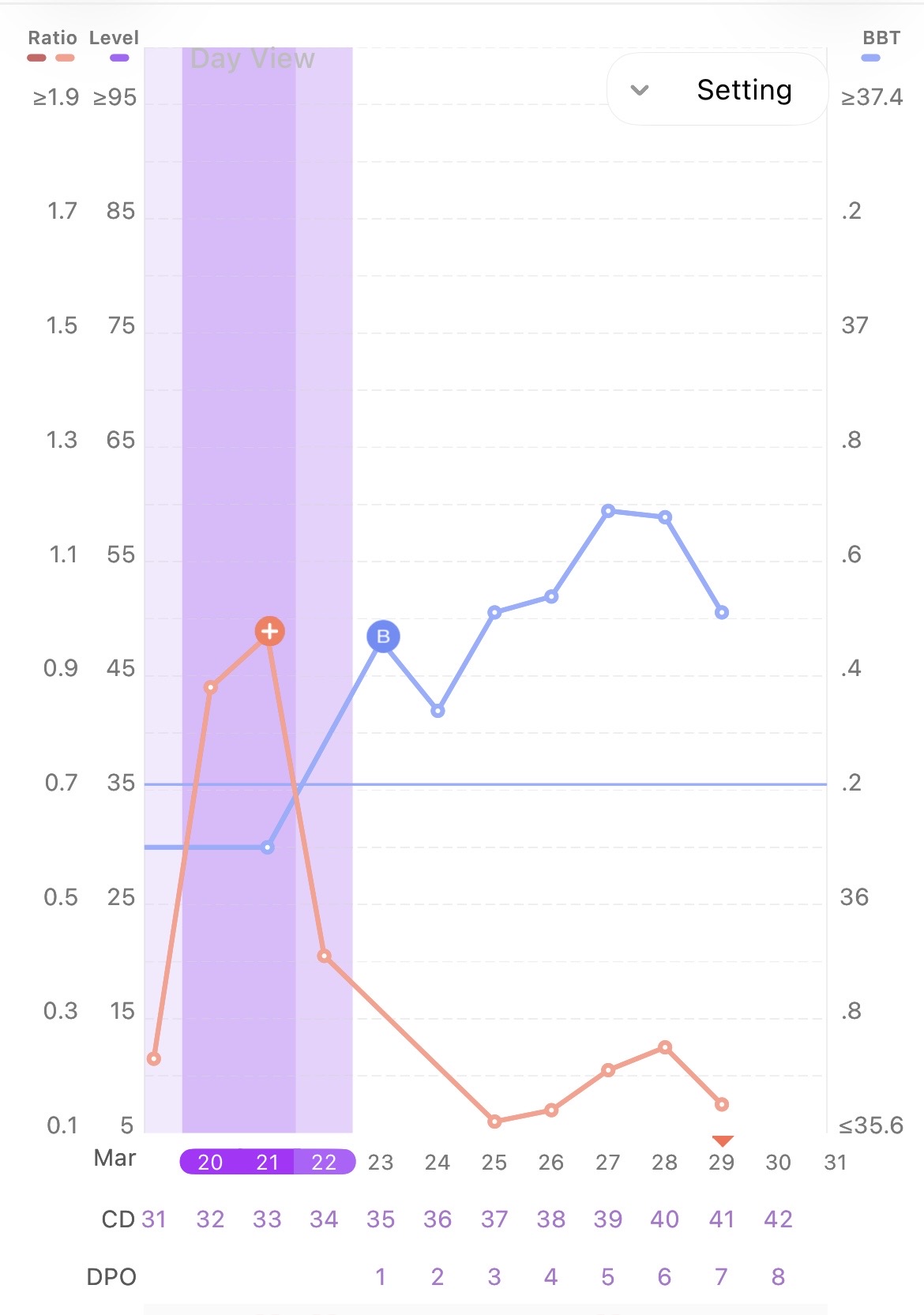This screenshot has width=924, height=1315.
Task: Select the BBT data point on March 24
Action: click(438, 711)
